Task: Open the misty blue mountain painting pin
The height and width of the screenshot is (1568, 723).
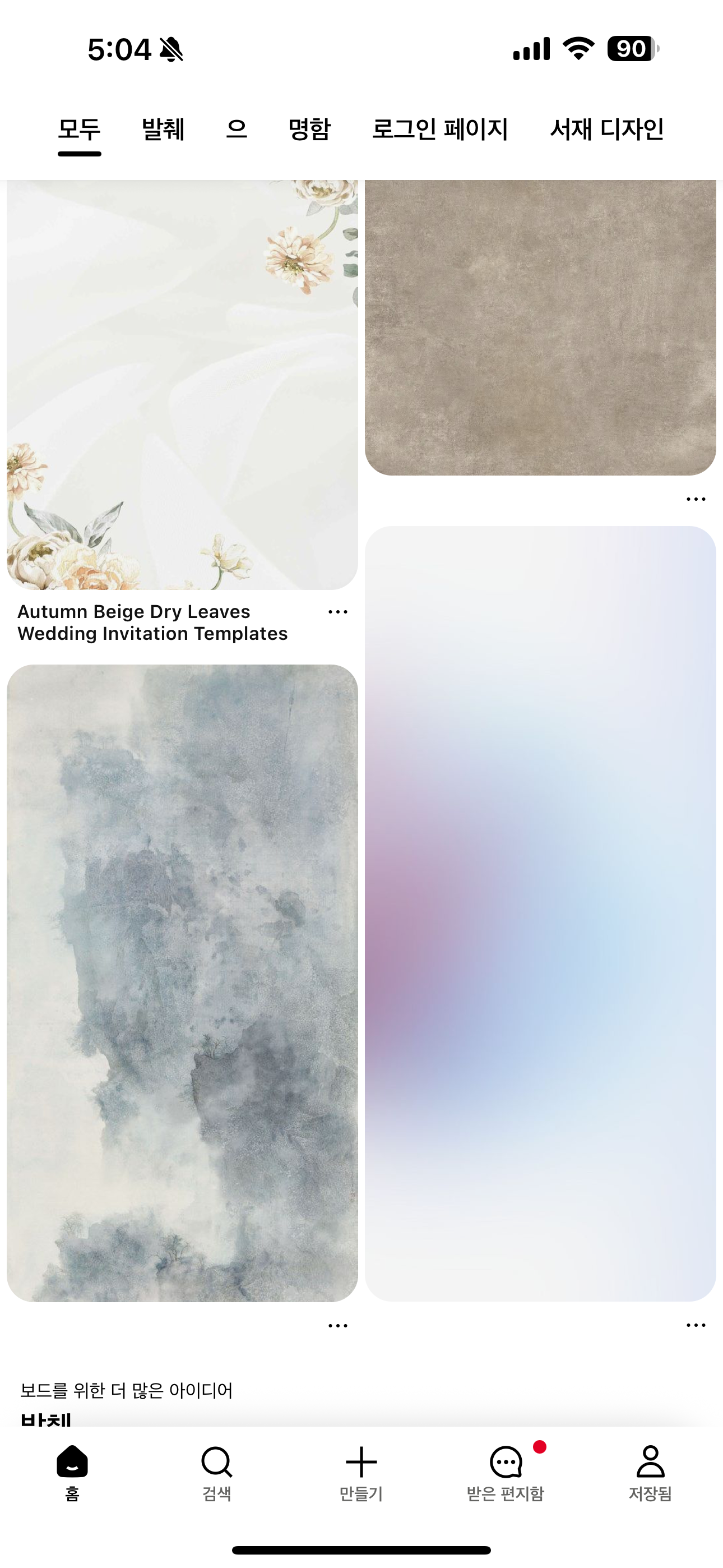Action: tap(182, 983)
